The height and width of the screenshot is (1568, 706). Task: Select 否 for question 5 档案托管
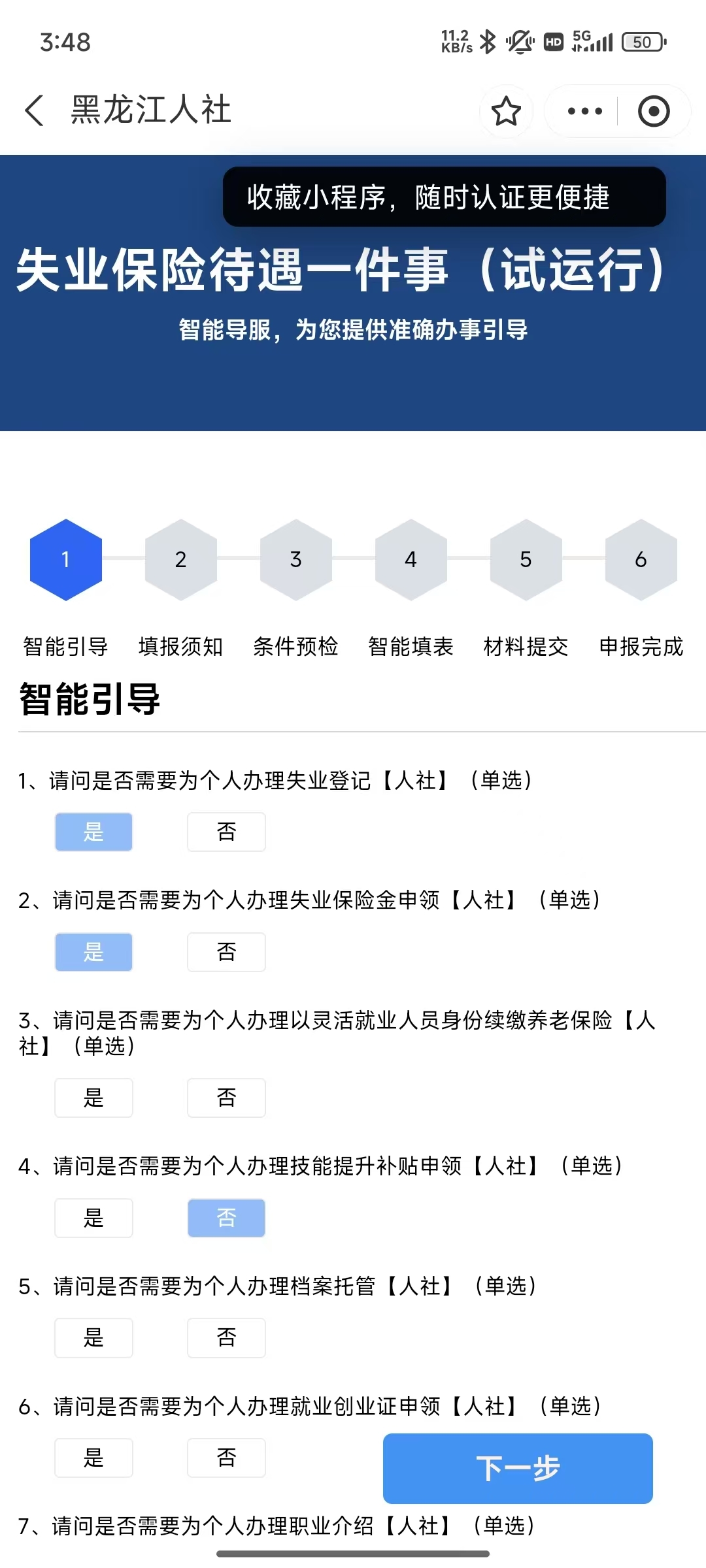tap(226, 1338)
